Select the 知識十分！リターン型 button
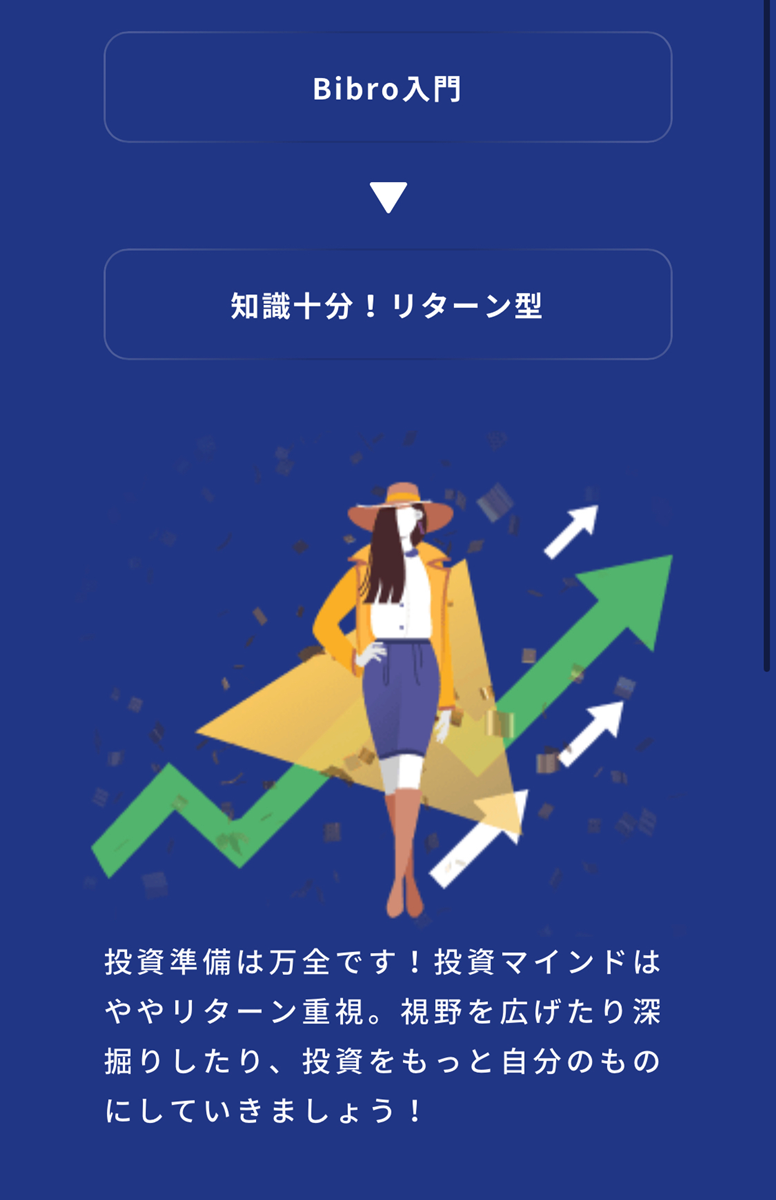Viewport: 776px width, 1200px height. 388,305
